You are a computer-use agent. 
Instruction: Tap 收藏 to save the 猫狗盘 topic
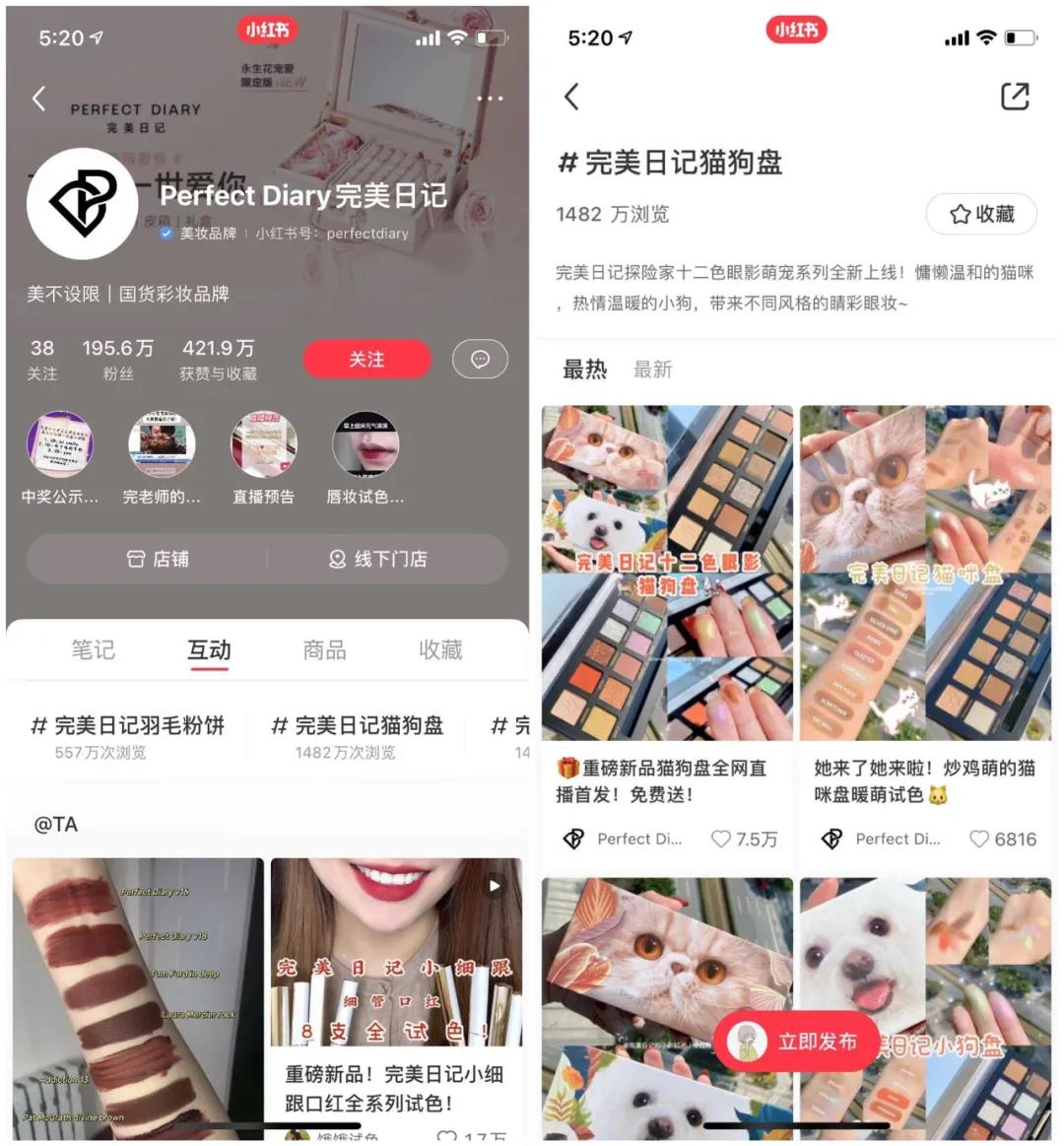coord(981,214)
